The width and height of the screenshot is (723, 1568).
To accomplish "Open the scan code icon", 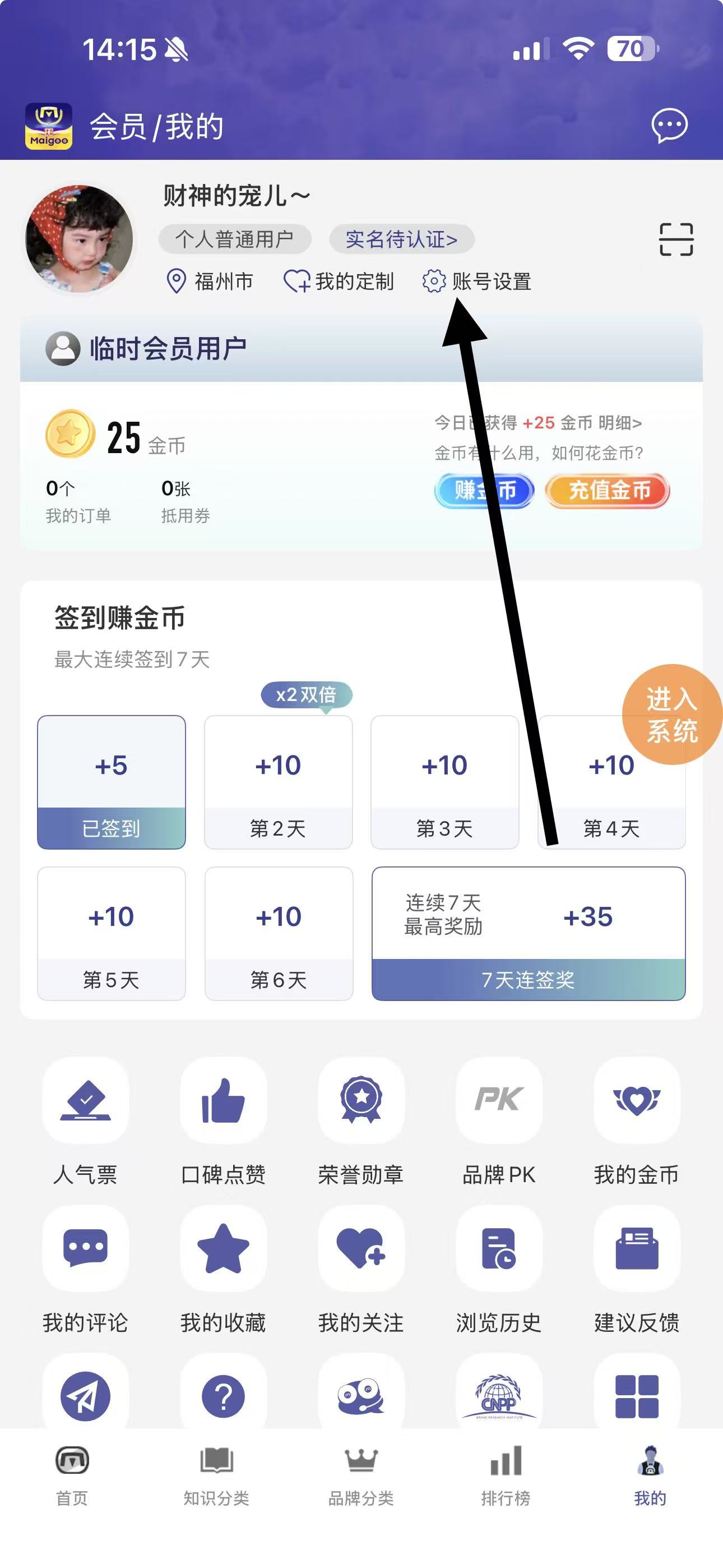I will (x=675, y=239).
